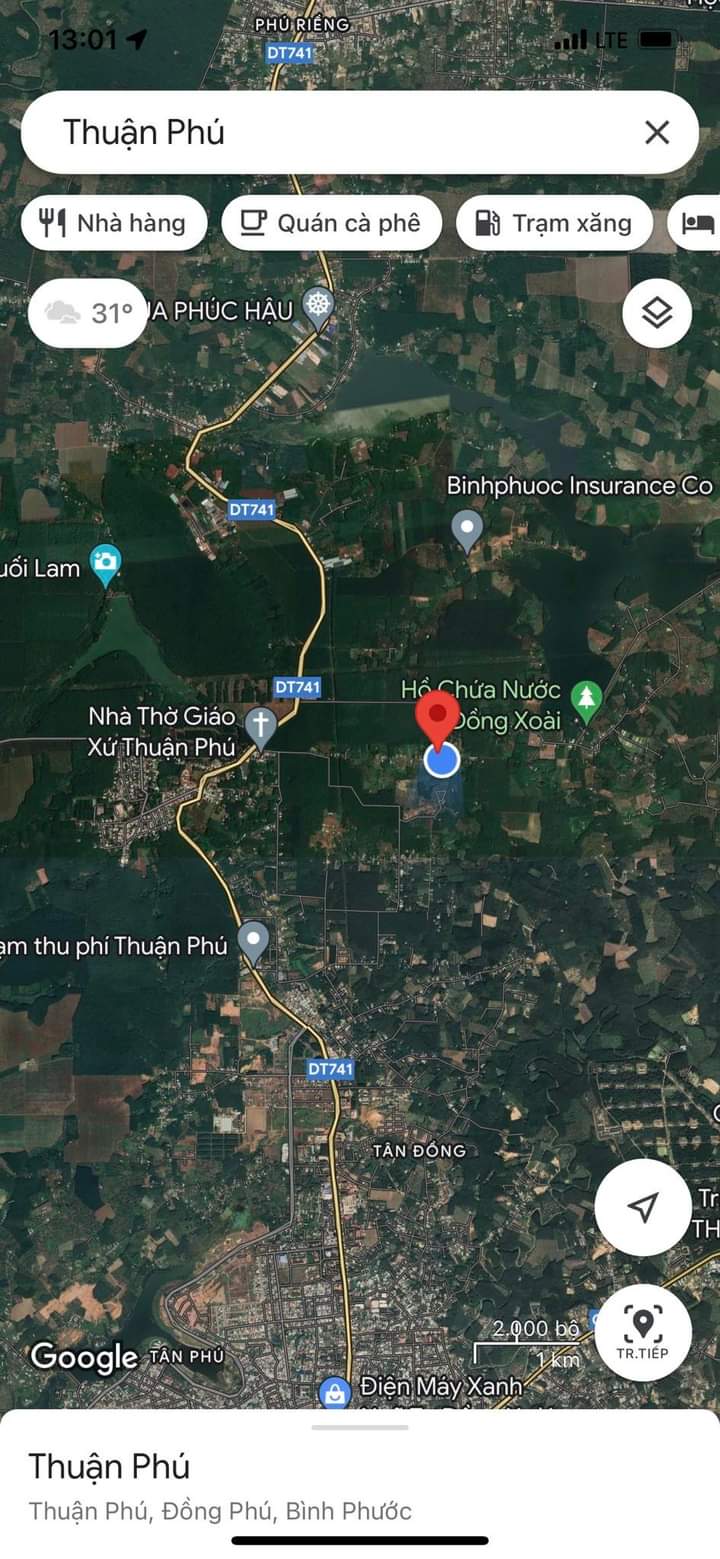Open the Điện Máy Xanh store marker
720x1559 pixels.
[x=334, y=1391]
